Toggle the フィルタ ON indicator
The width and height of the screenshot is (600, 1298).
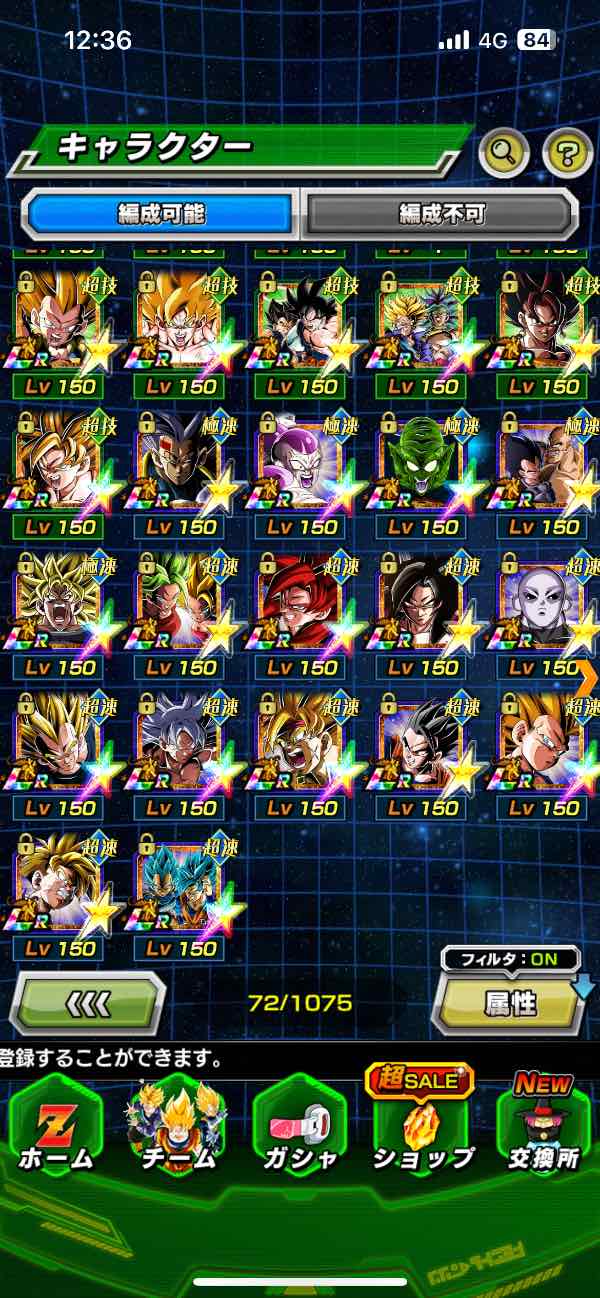pyautogui.click(x=510, y=960)
